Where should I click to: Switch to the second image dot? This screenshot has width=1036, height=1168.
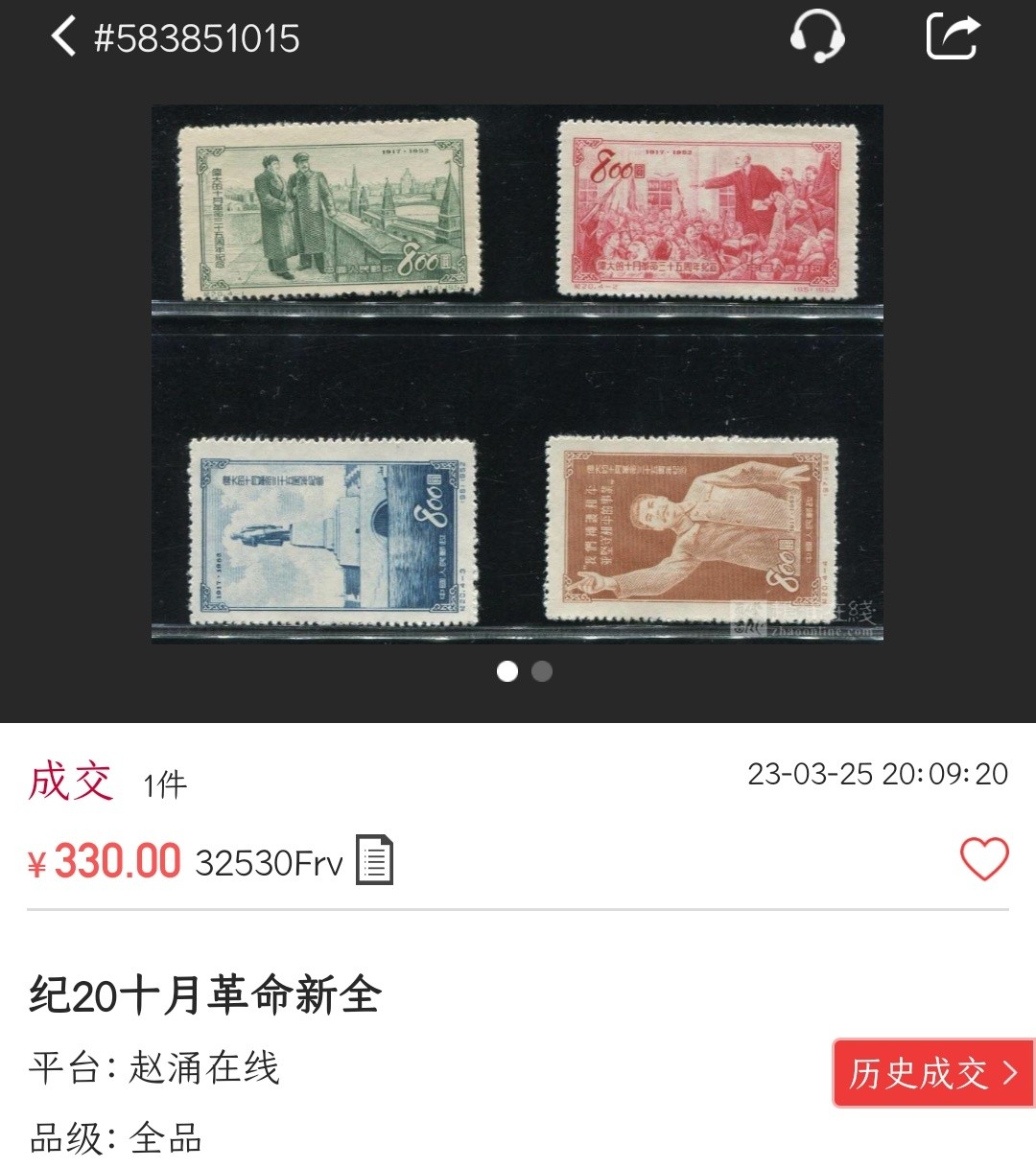(x=542, y=671)
